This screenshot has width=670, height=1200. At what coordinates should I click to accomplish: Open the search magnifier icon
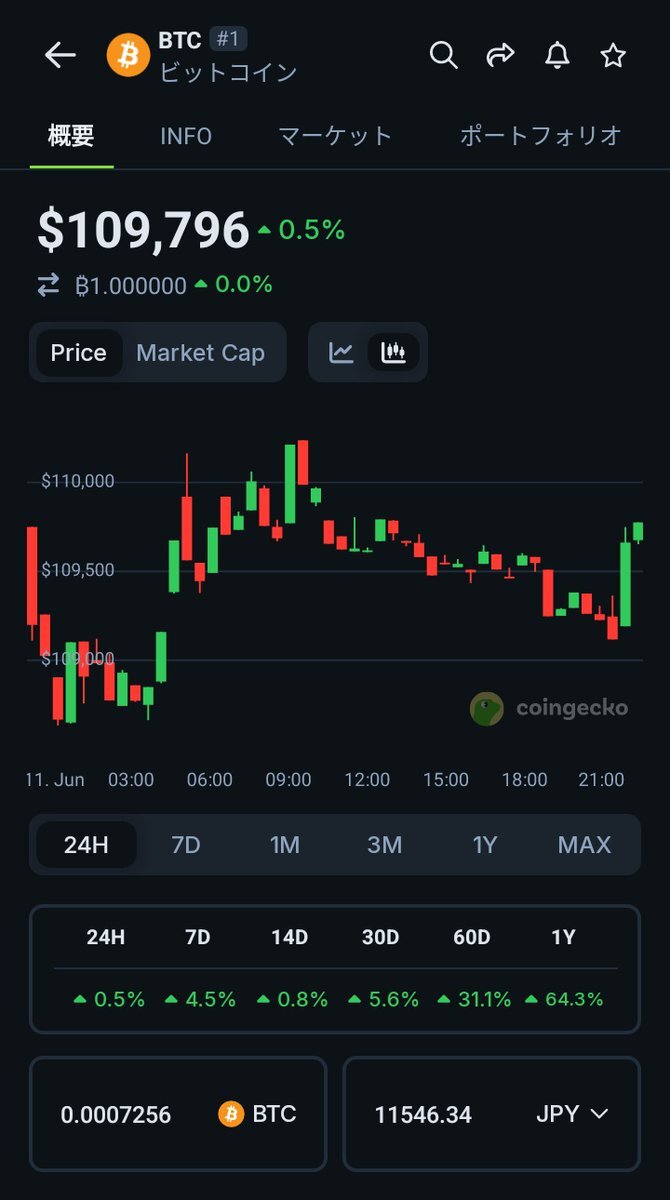[443, 55]
